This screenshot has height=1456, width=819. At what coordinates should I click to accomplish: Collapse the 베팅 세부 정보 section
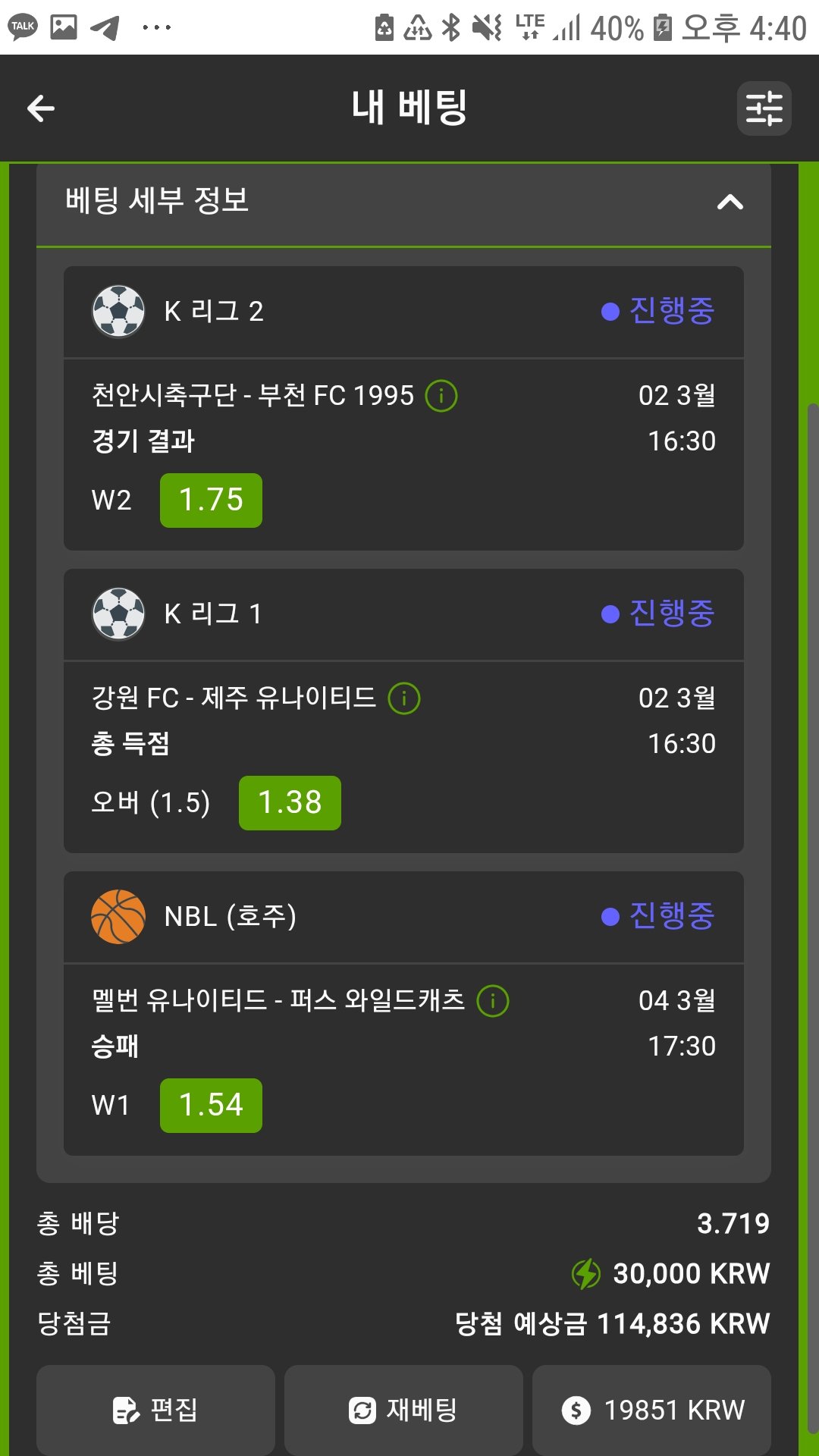point(730,202)
